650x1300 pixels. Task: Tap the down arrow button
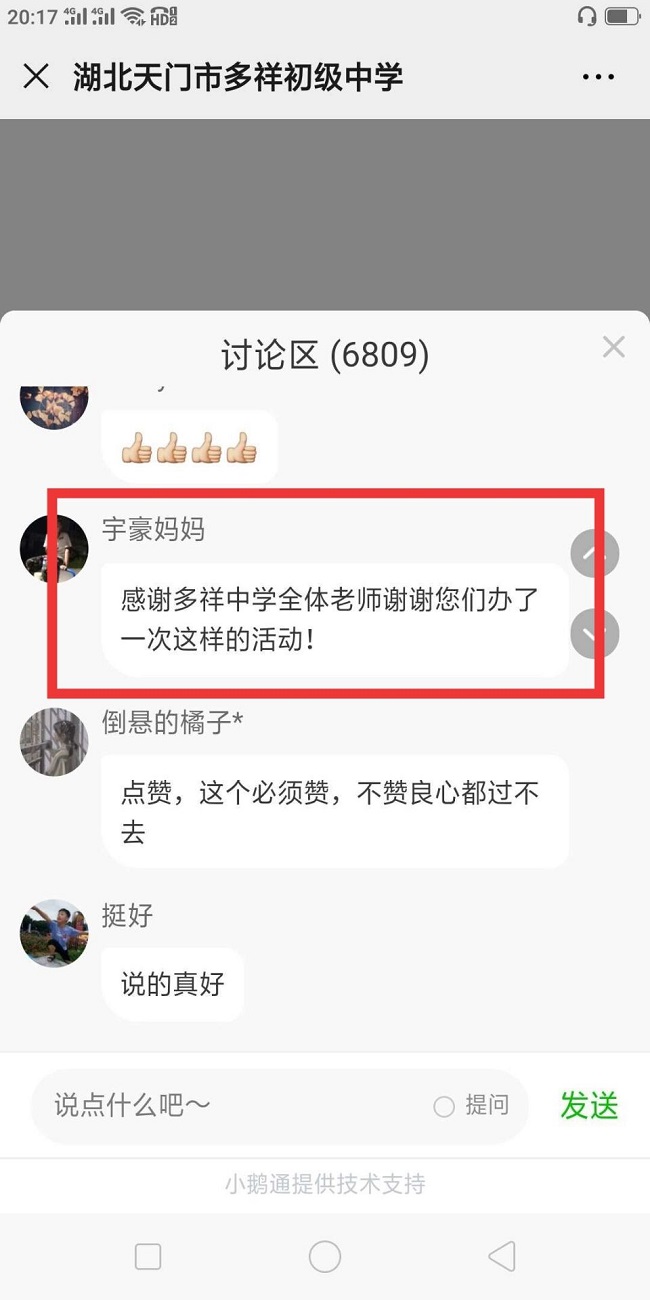(x=595, y=633)
